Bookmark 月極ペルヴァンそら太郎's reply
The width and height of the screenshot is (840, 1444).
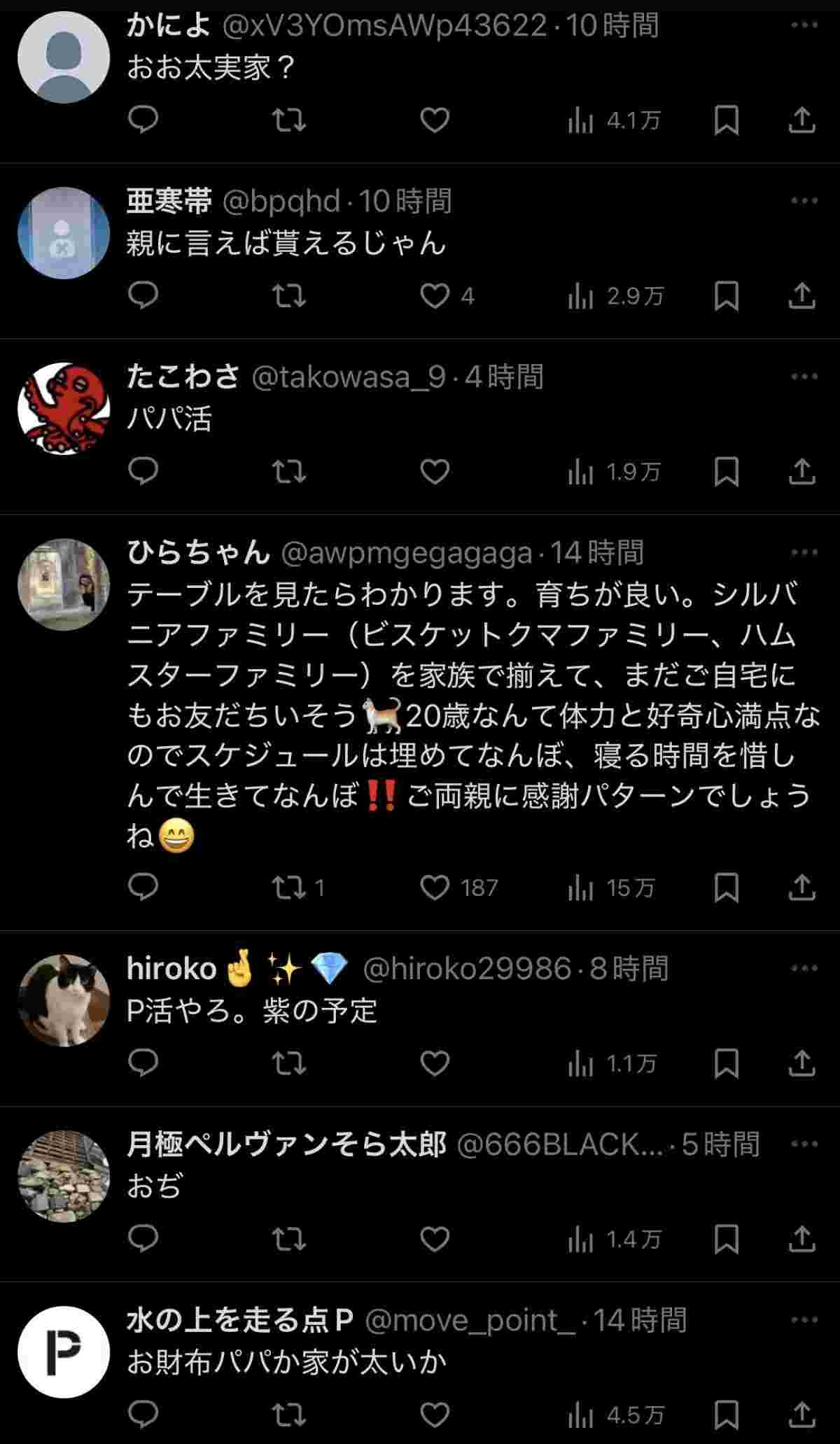pos(726,1239)
